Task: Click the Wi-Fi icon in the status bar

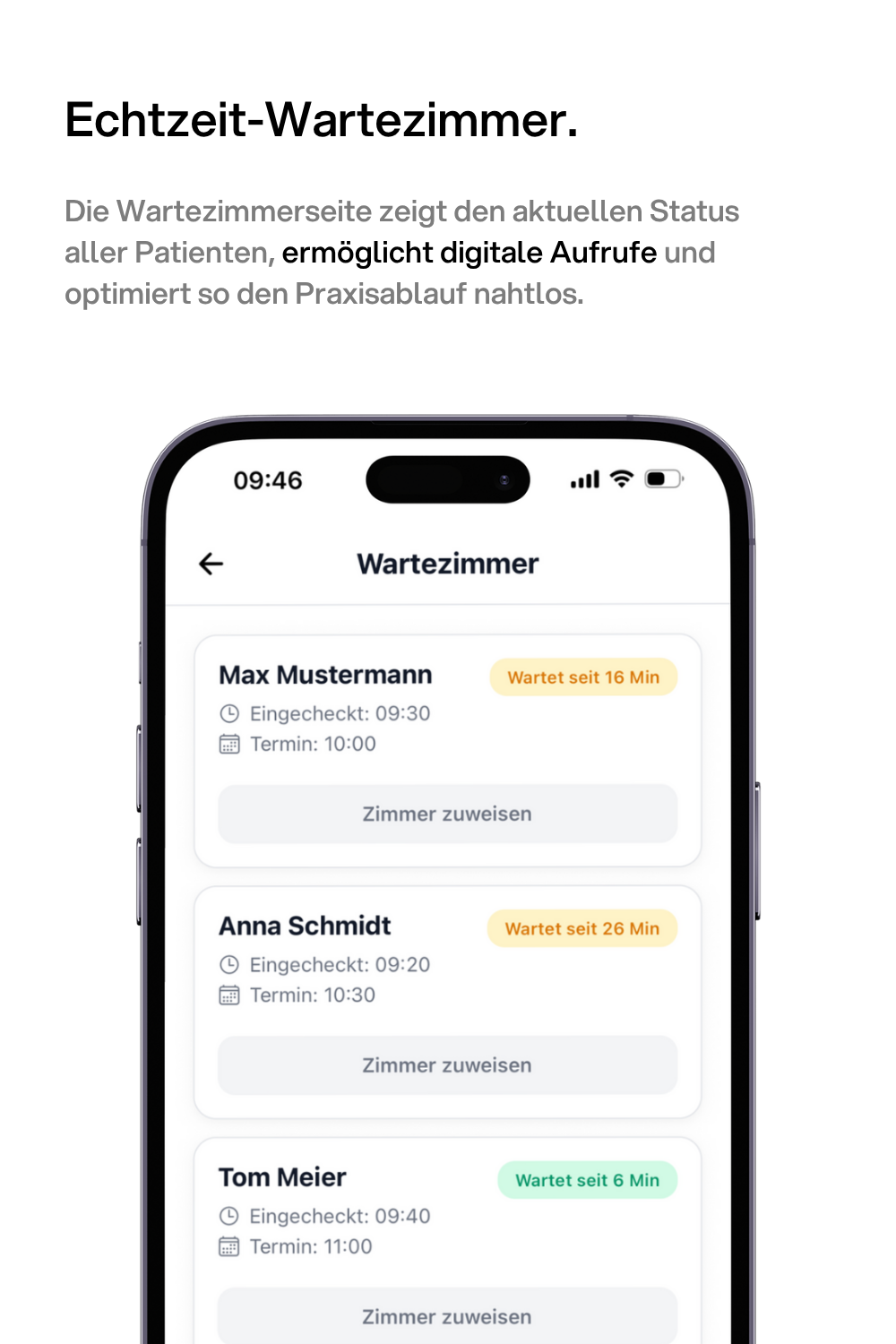Action: click(620, 479)
